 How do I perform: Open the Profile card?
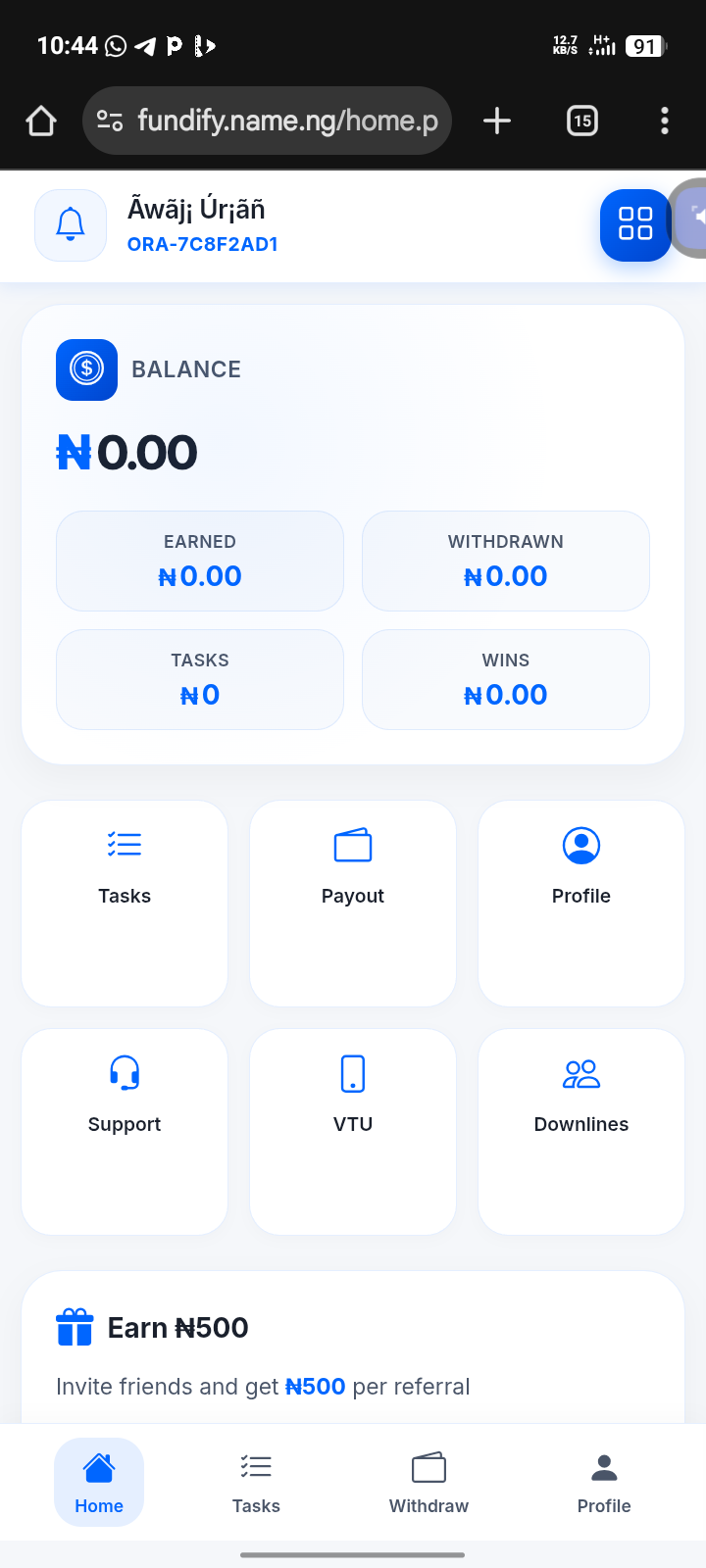click(x=581, y=904)
